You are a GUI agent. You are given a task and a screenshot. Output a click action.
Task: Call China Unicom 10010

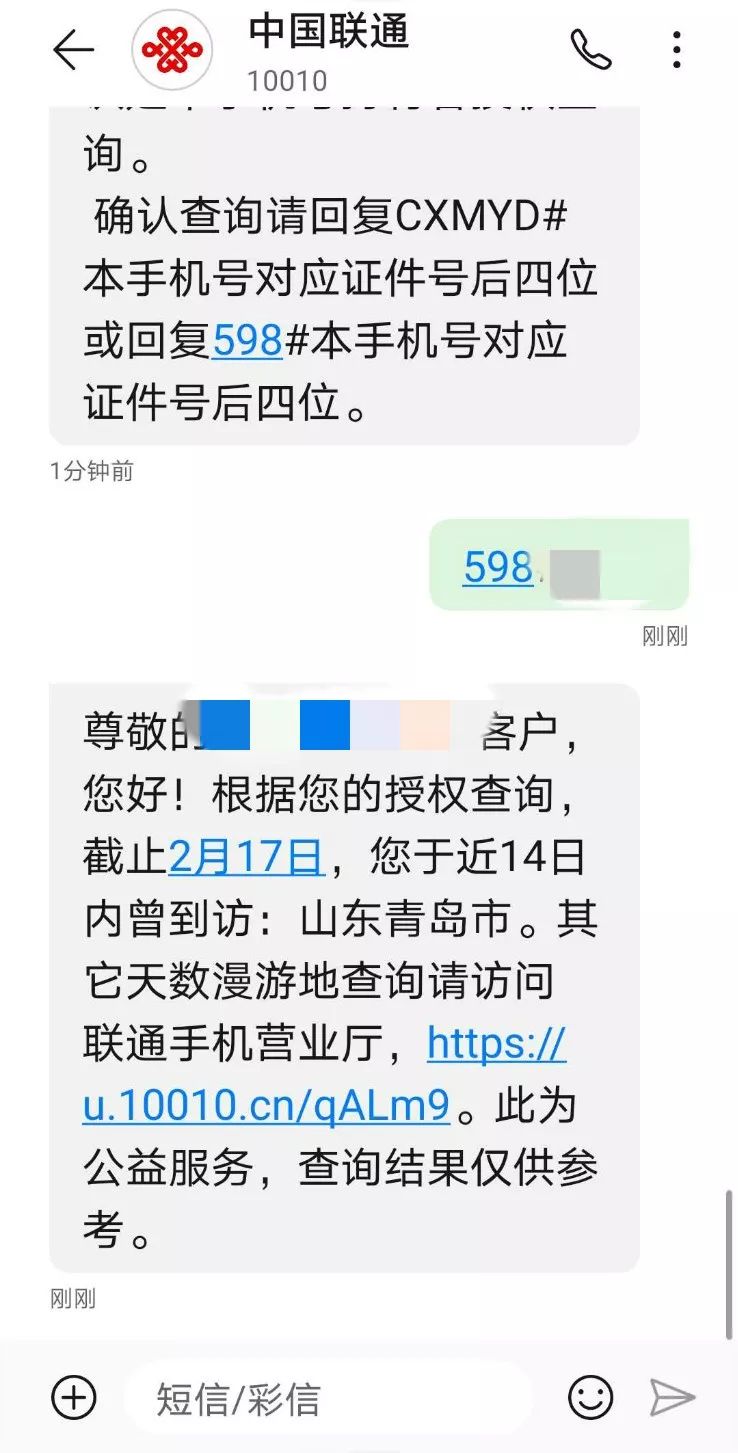click(591, 49)
